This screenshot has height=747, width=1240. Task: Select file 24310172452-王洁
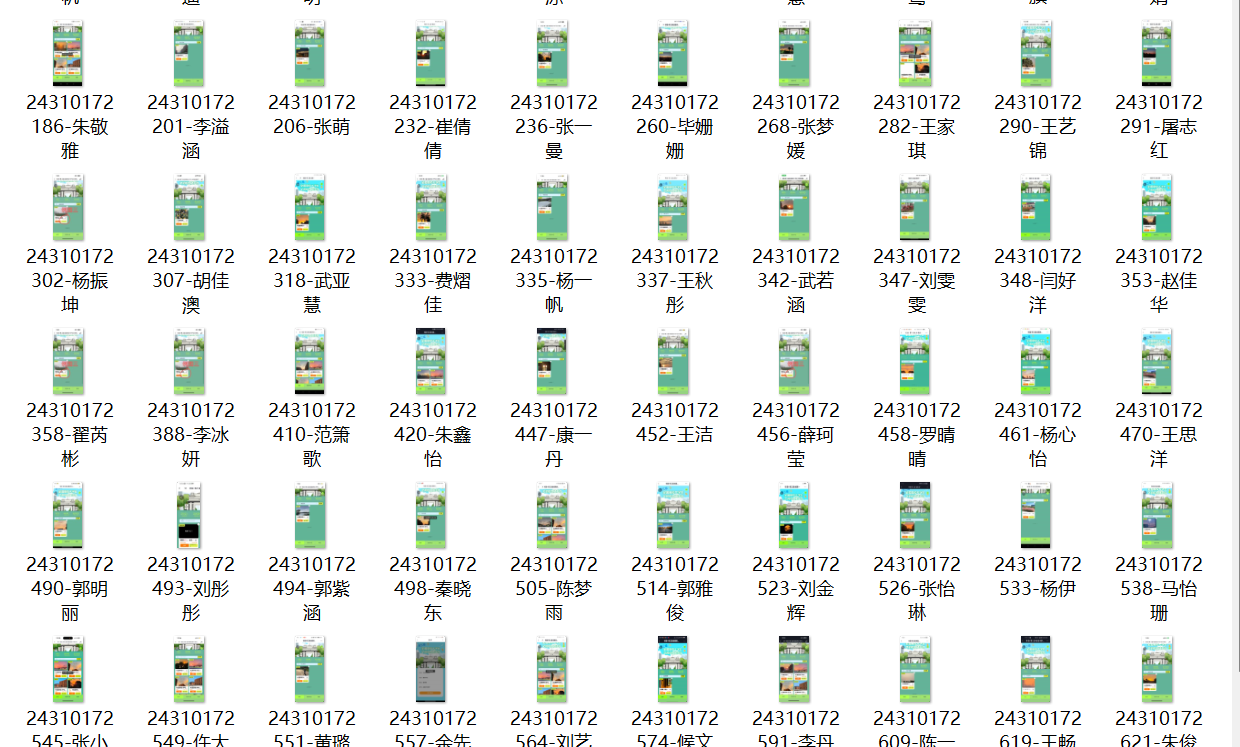click(674, 362)
